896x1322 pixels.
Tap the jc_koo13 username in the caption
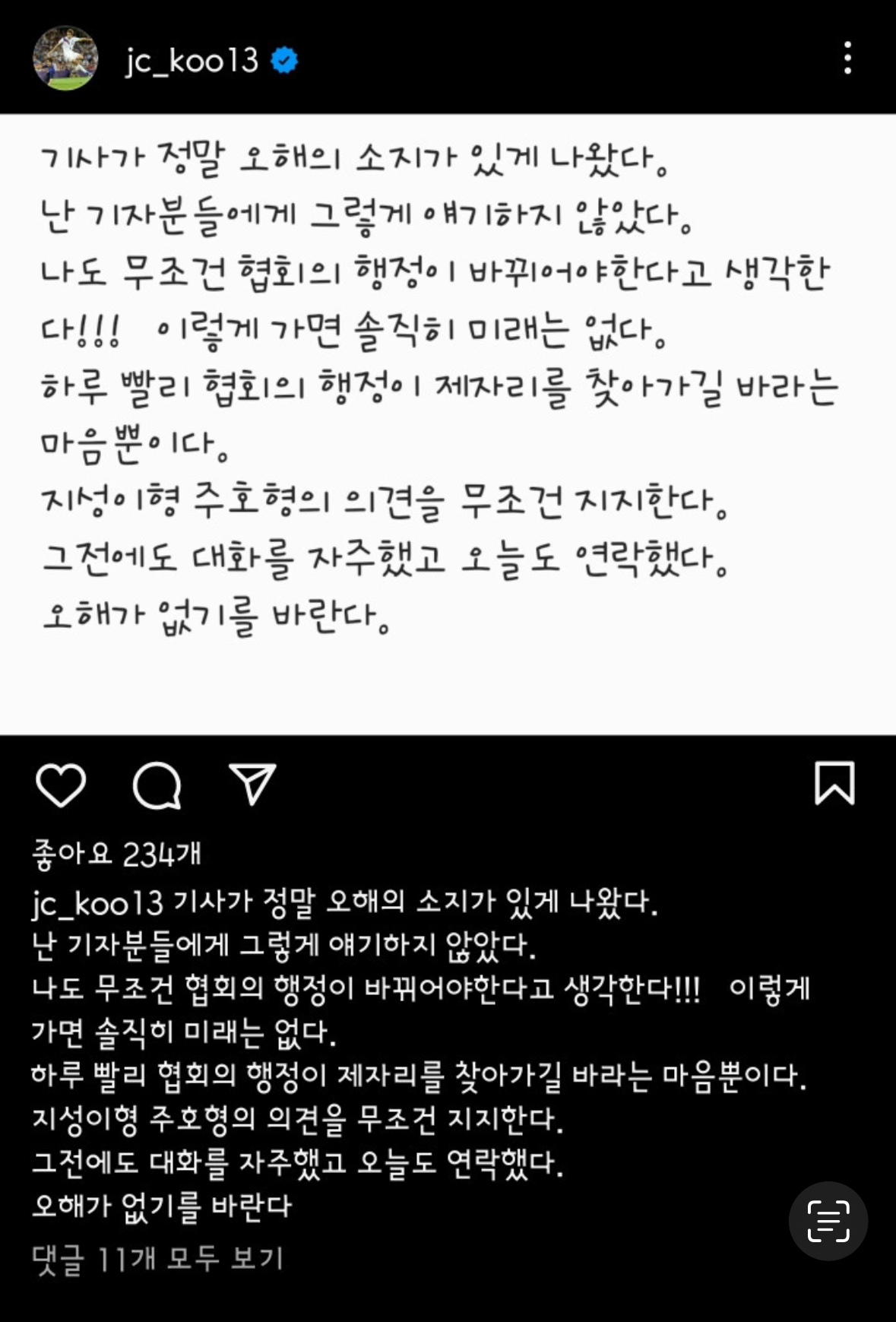(x=97, y=902)
